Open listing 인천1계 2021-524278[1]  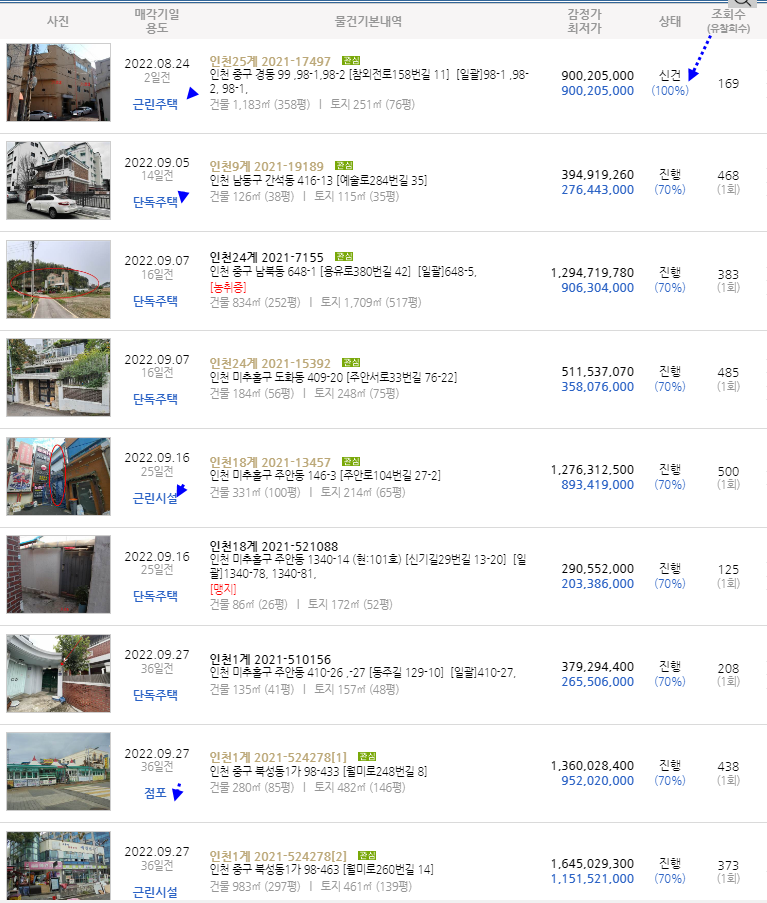[x=278, y=756]
